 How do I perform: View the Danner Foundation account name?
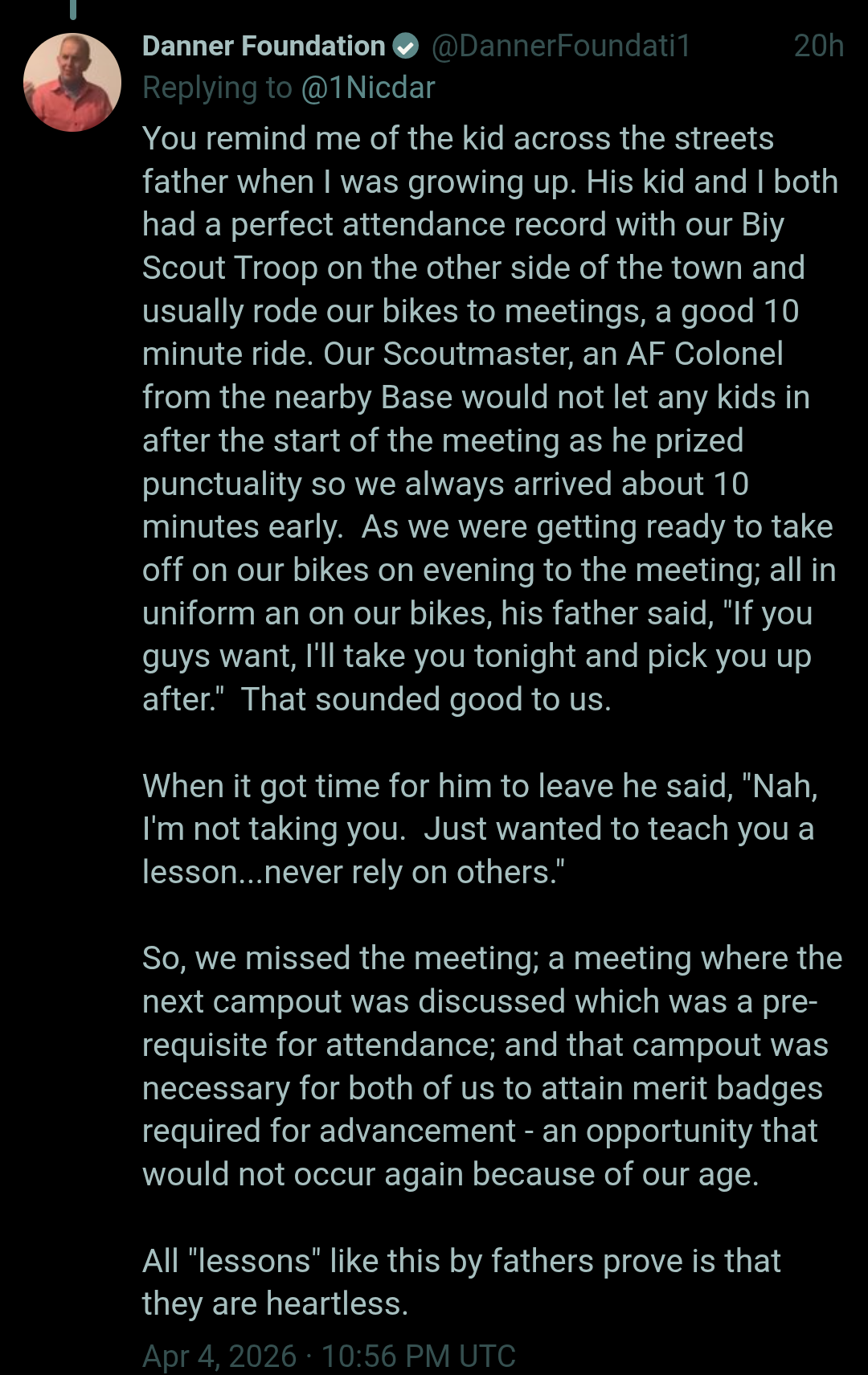coord(264,46)
